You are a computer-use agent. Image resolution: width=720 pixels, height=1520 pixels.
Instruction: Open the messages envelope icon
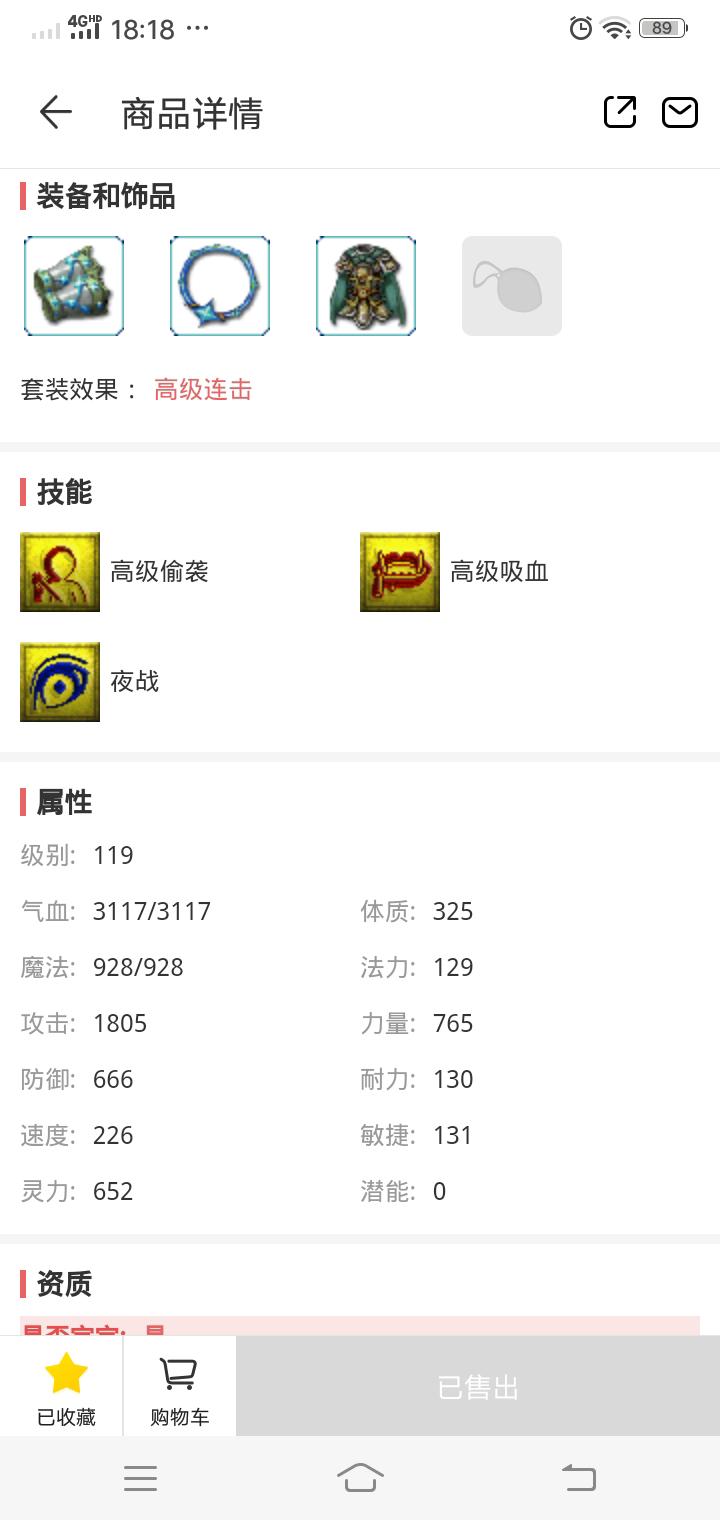pos(680,113)
